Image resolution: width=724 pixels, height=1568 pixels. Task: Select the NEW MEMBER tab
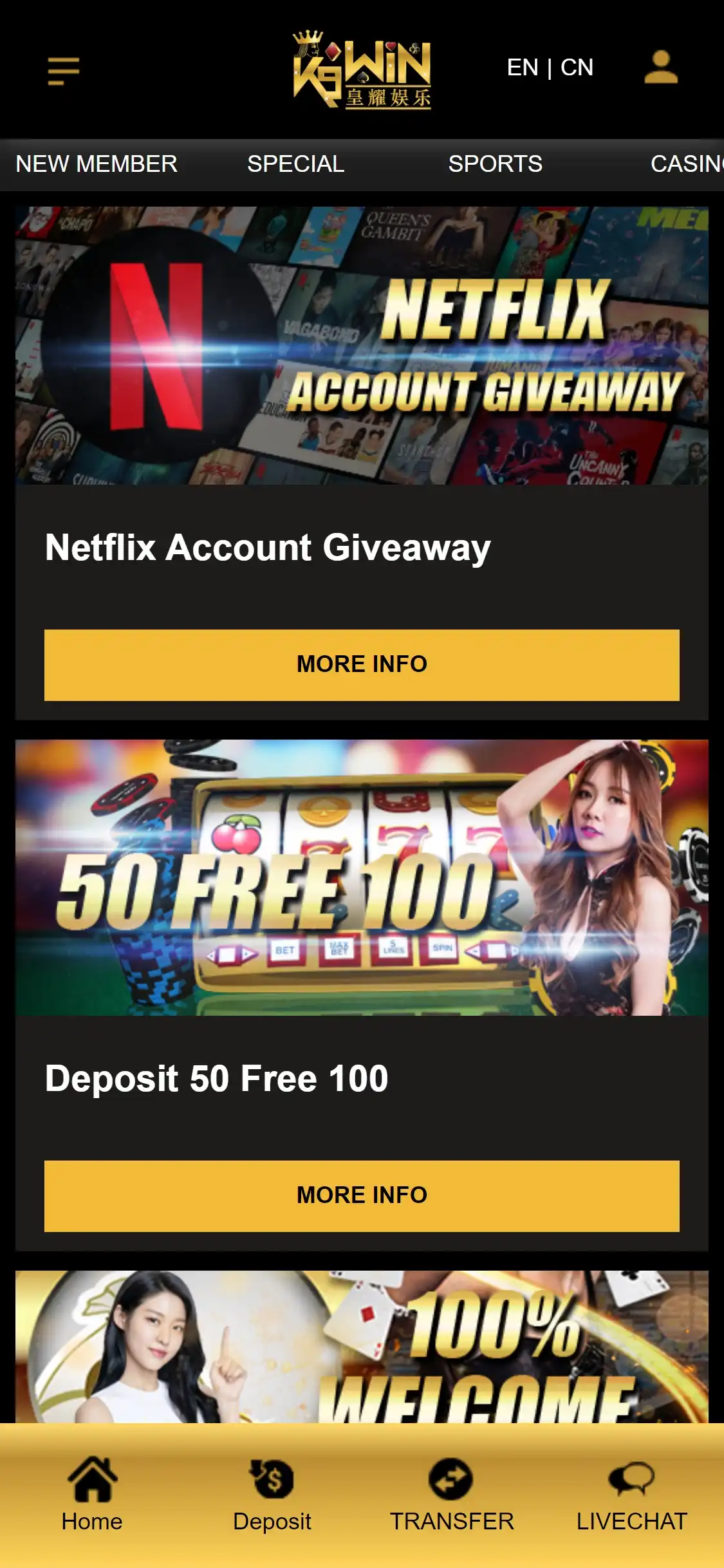(x=97, y=164)
